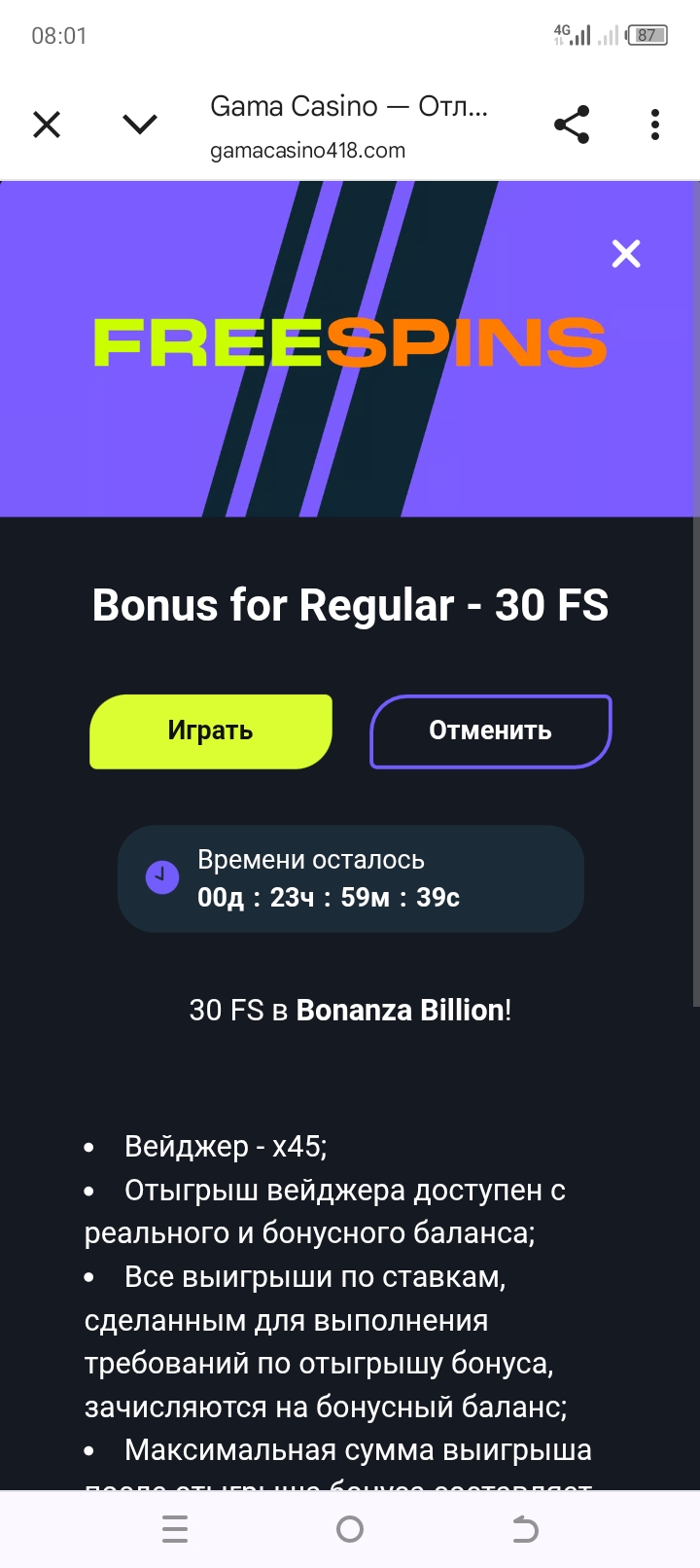
Task: Share this Gama Casino page
Action: [x=572, y=125]
